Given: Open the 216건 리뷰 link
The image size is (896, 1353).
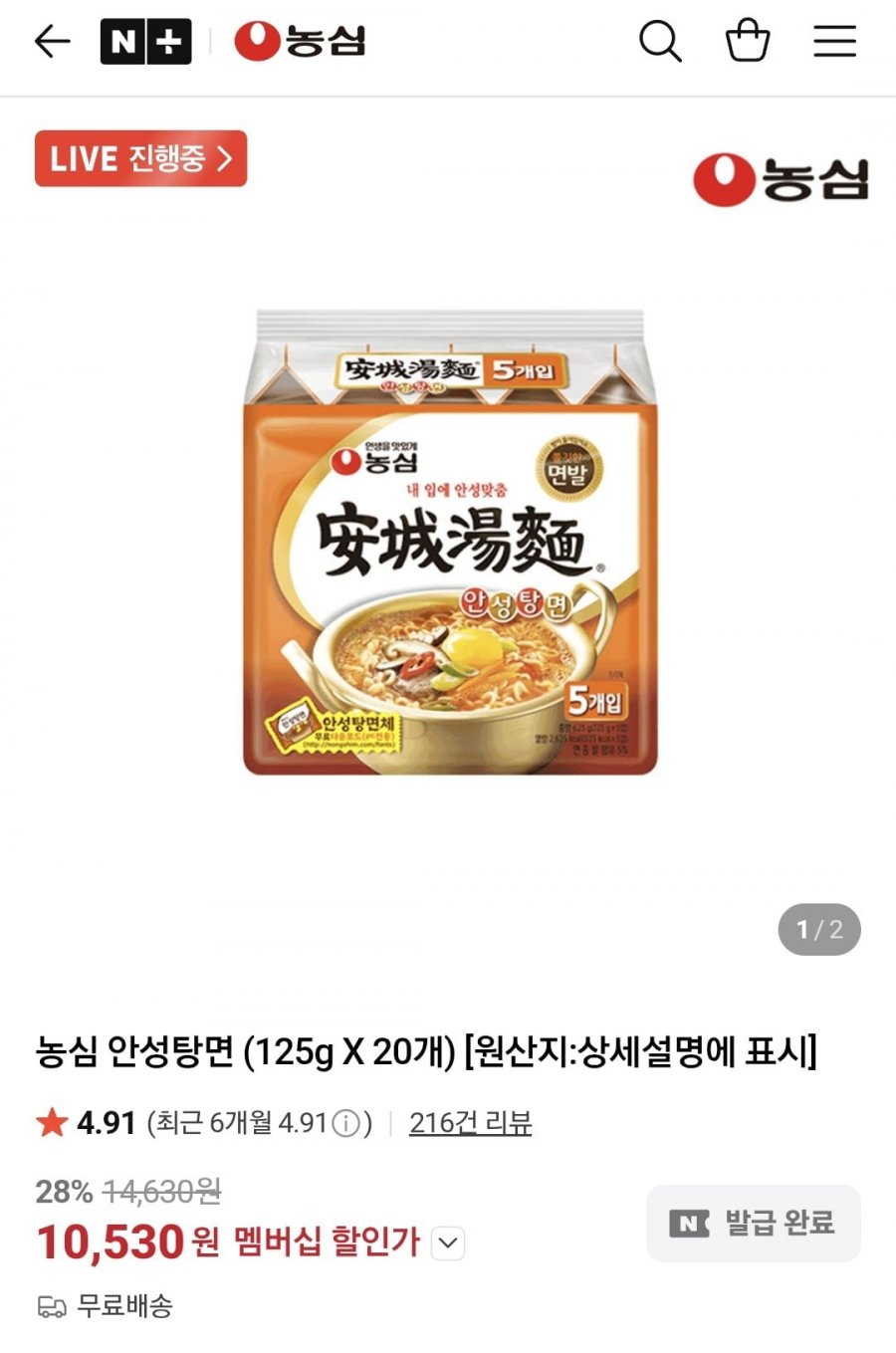Looking at the screenshot, I should 470,1123.
